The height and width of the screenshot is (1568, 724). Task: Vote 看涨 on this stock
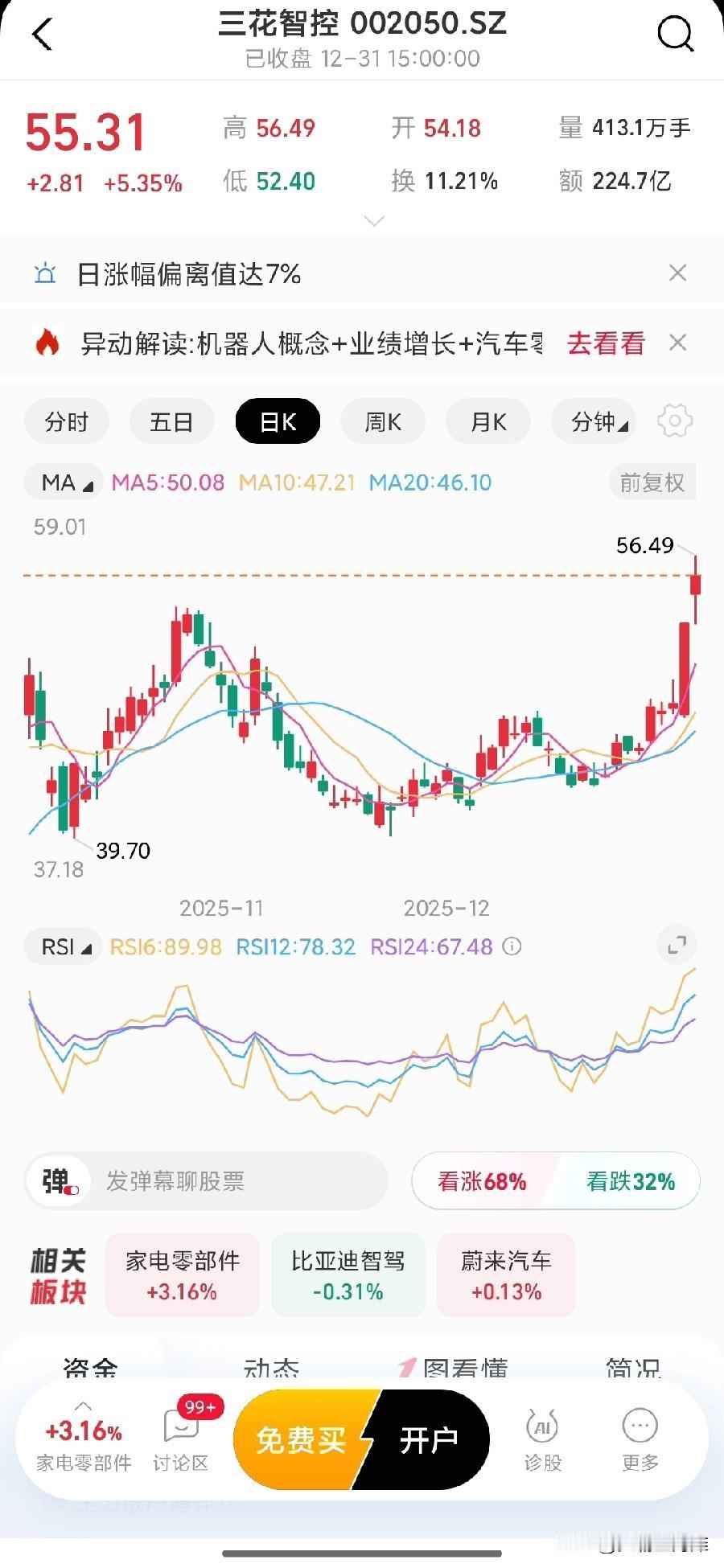(482, 1181)
